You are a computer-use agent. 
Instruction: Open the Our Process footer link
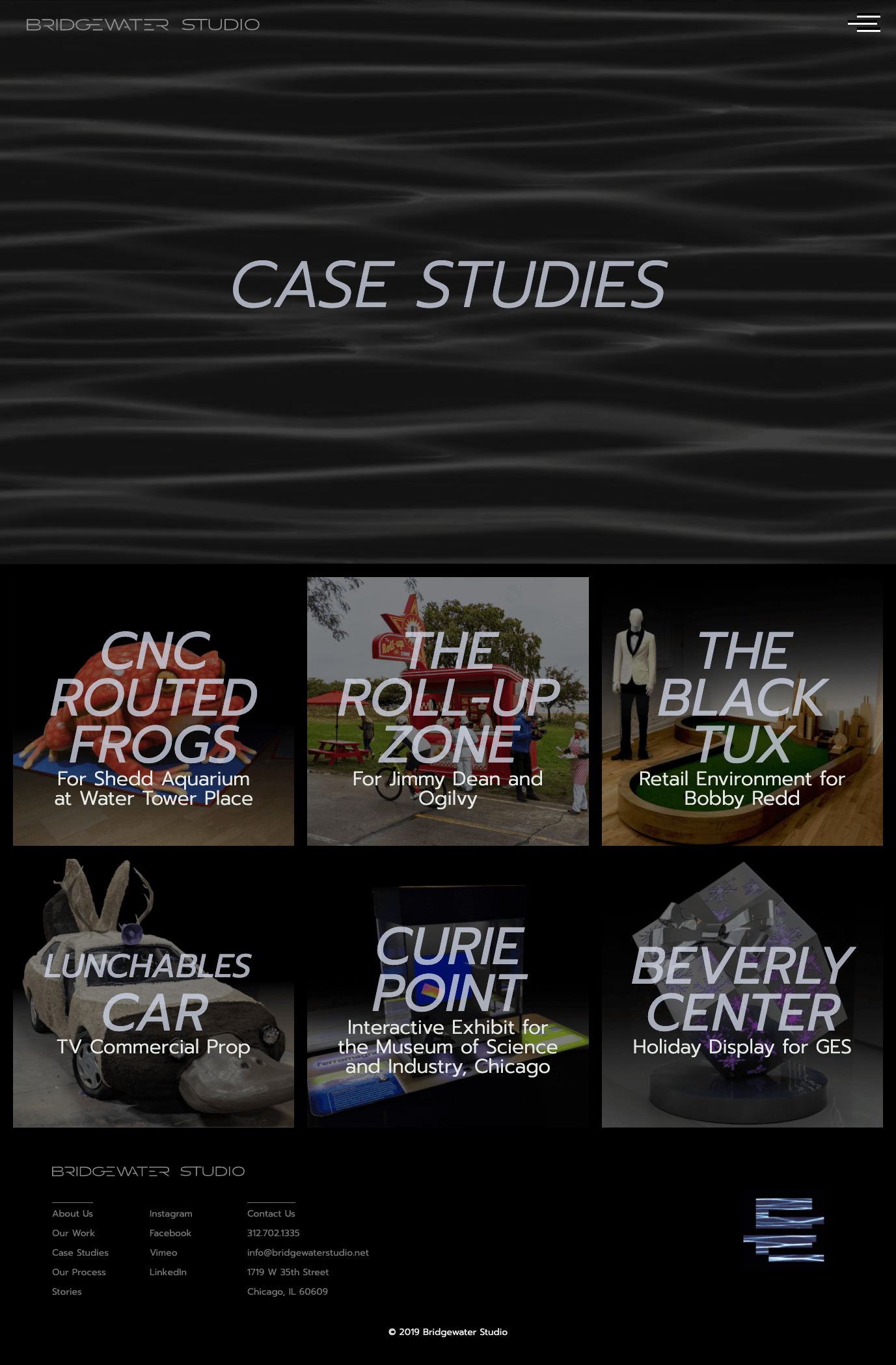point(79,1272)
